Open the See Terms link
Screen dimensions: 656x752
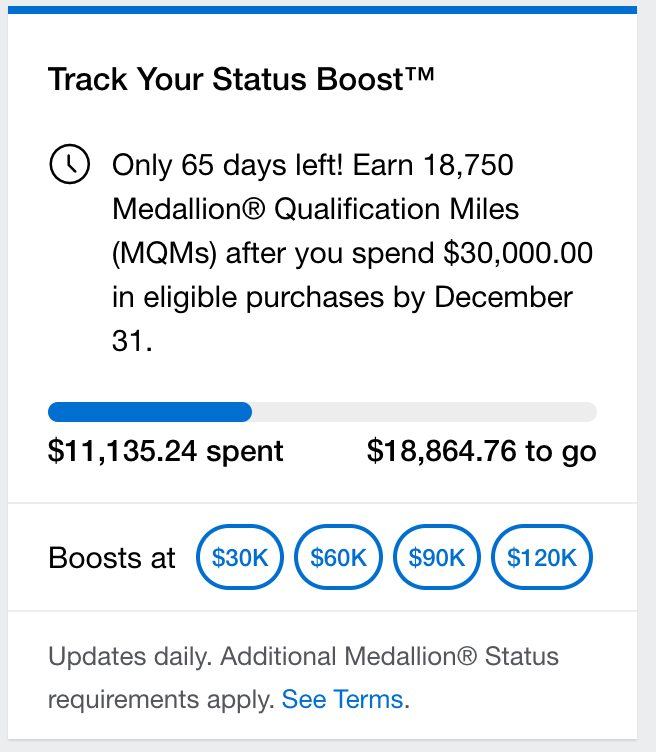[x=342, y=700]
